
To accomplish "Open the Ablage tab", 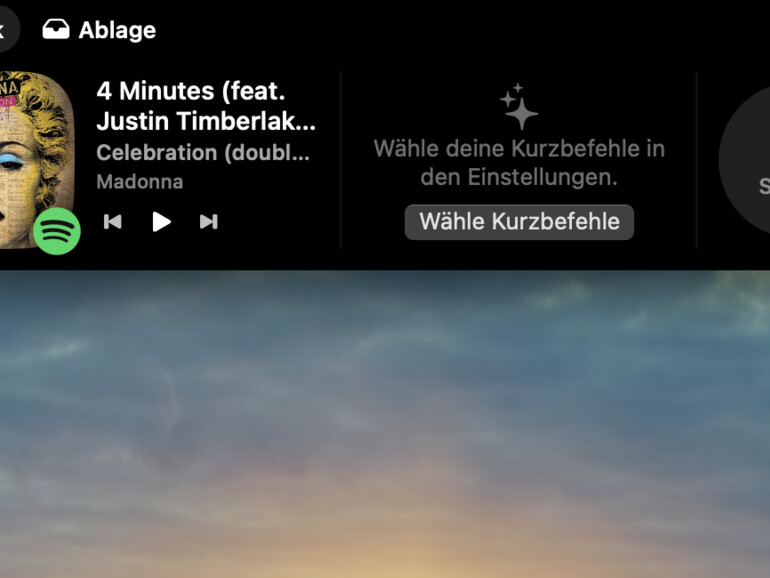I will (99, 30).
